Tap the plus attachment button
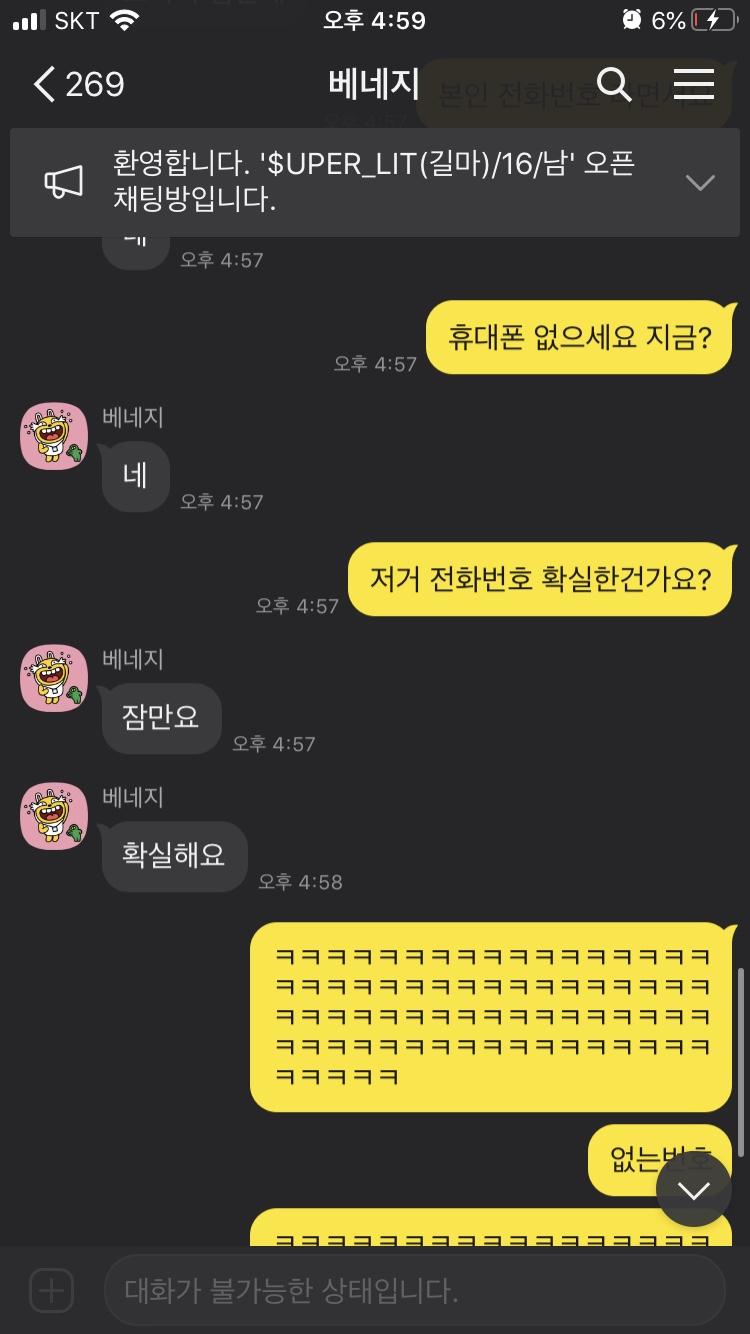 click(52, 1291)
